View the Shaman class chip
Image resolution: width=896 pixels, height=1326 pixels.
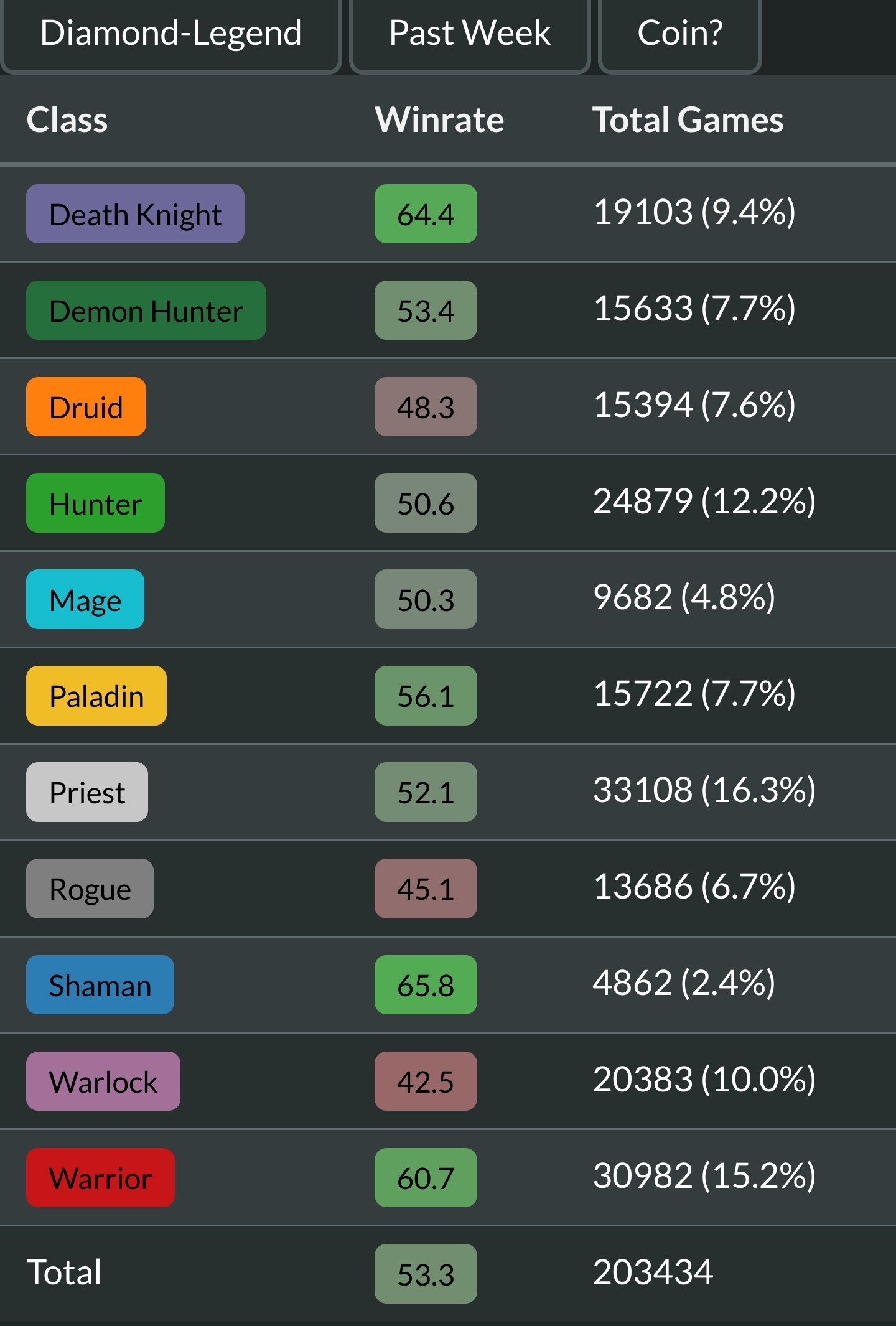coord(100,985)
